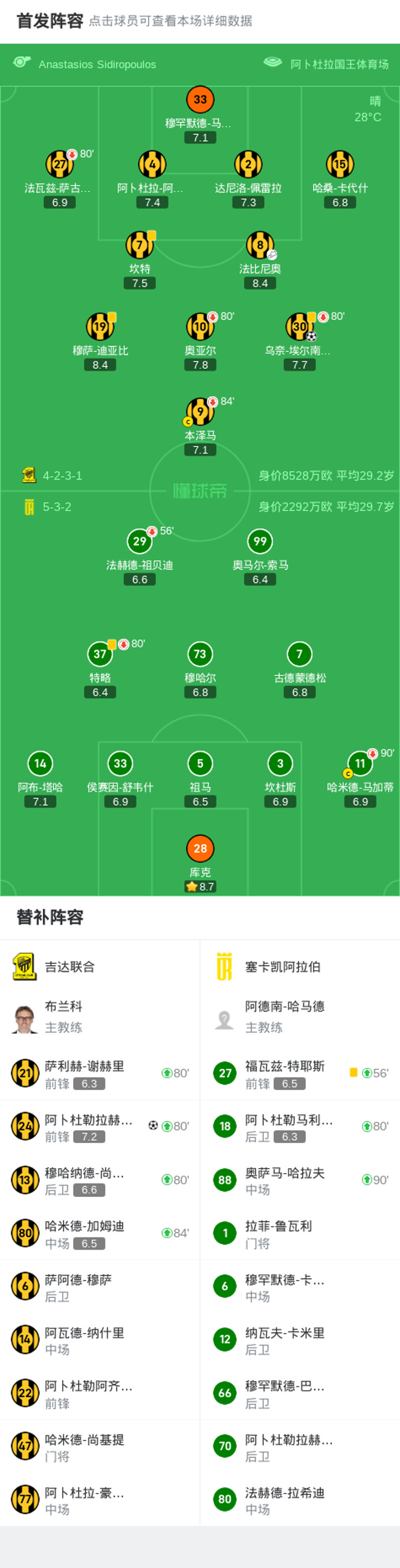The height and width of the screenshot is (1568, 400).
Task: View coach 阿德南-哈马德 profile
Action: [300, 1016]
